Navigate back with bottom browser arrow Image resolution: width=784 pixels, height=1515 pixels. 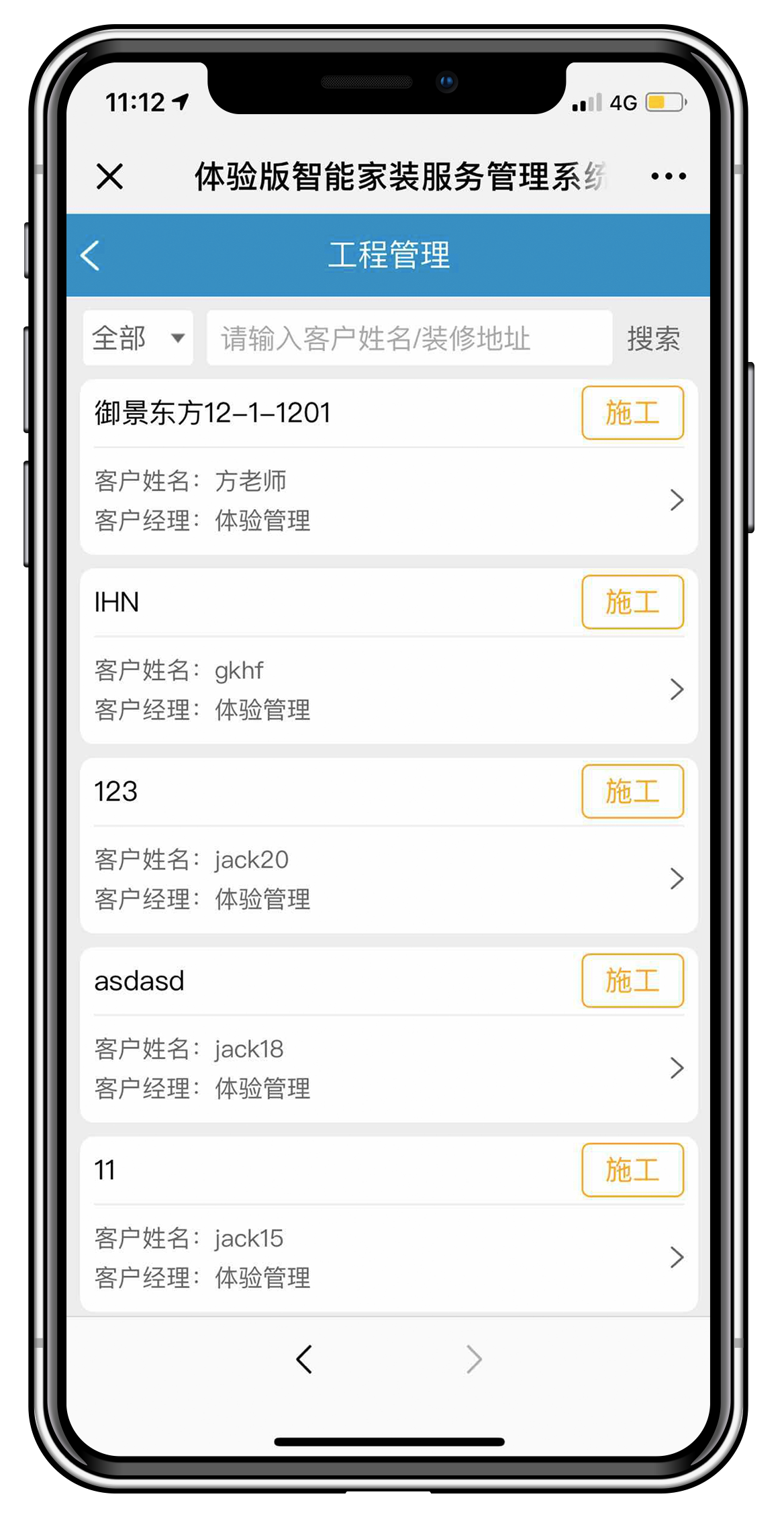(x=304, y=1360)
